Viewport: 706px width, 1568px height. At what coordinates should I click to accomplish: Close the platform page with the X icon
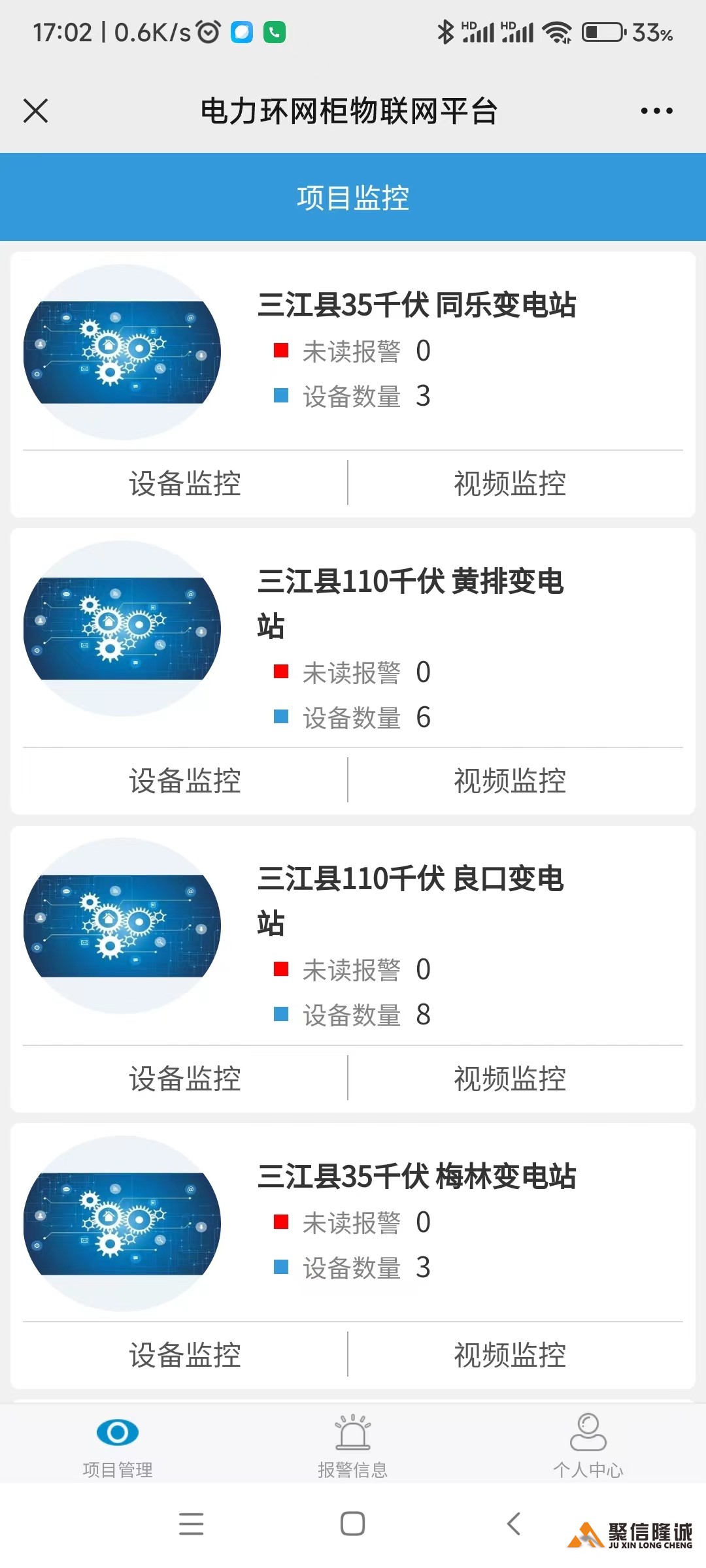tap(36, 110)
